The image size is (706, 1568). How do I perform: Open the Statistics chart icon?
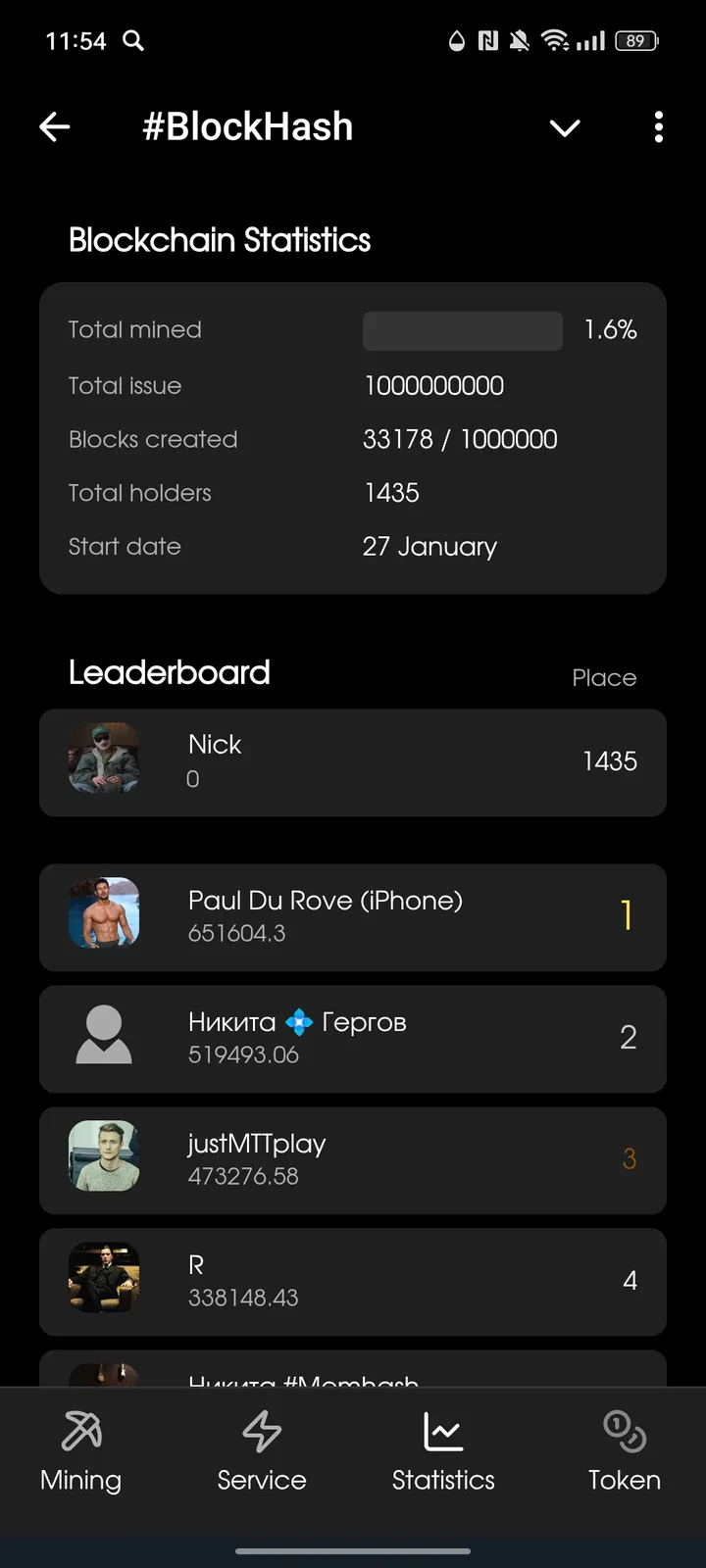click(x=442, y=1431)
